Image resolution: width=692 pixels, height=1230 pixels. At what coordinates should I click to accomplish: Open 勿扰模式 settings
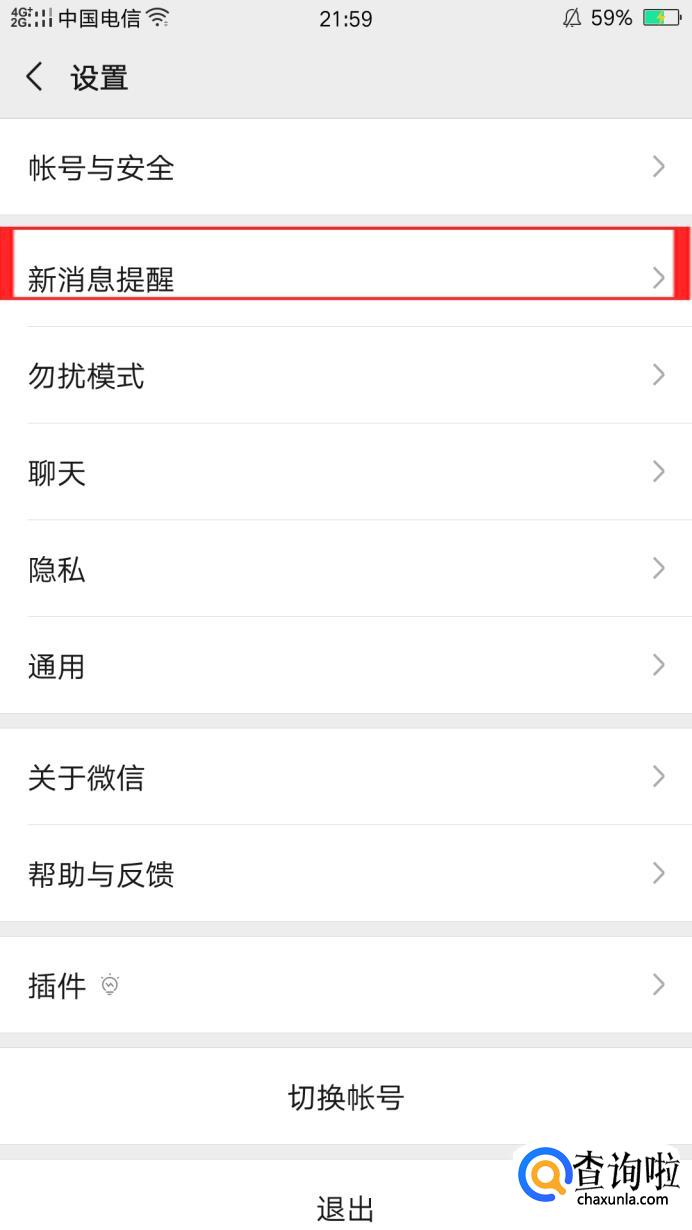coord(346,375)
